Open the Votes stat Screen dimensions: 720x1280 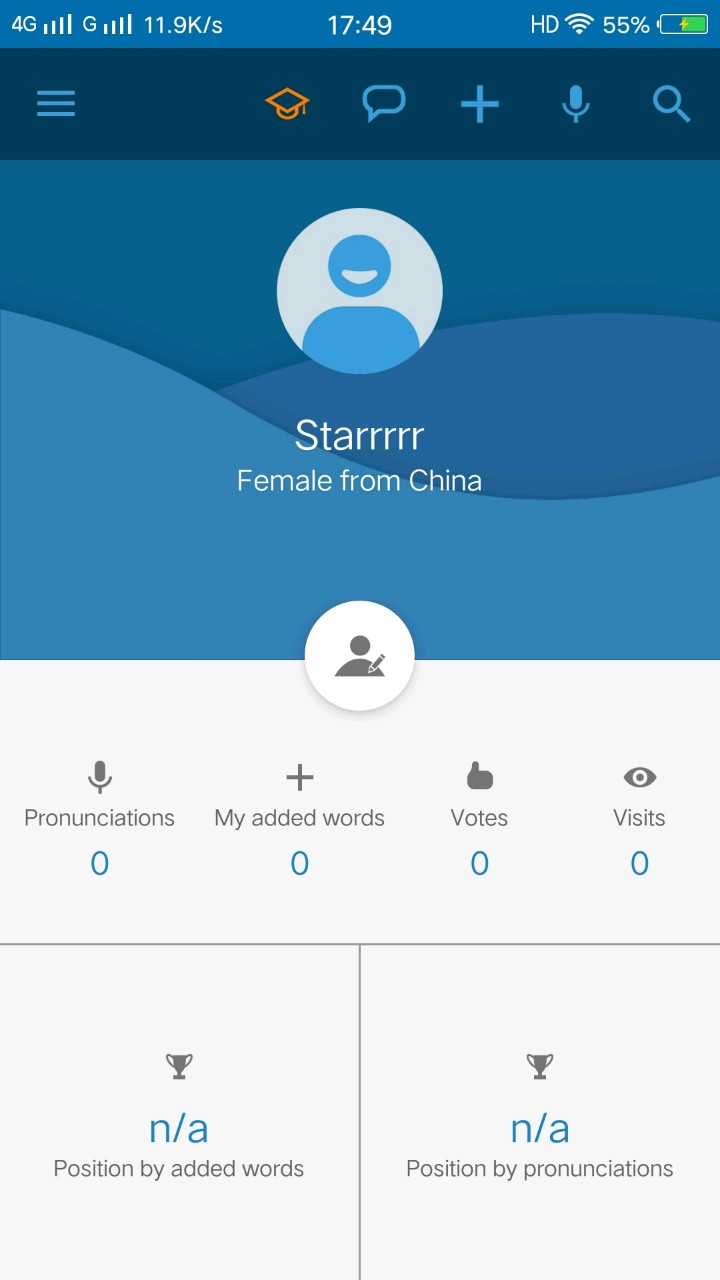(479, 820)
